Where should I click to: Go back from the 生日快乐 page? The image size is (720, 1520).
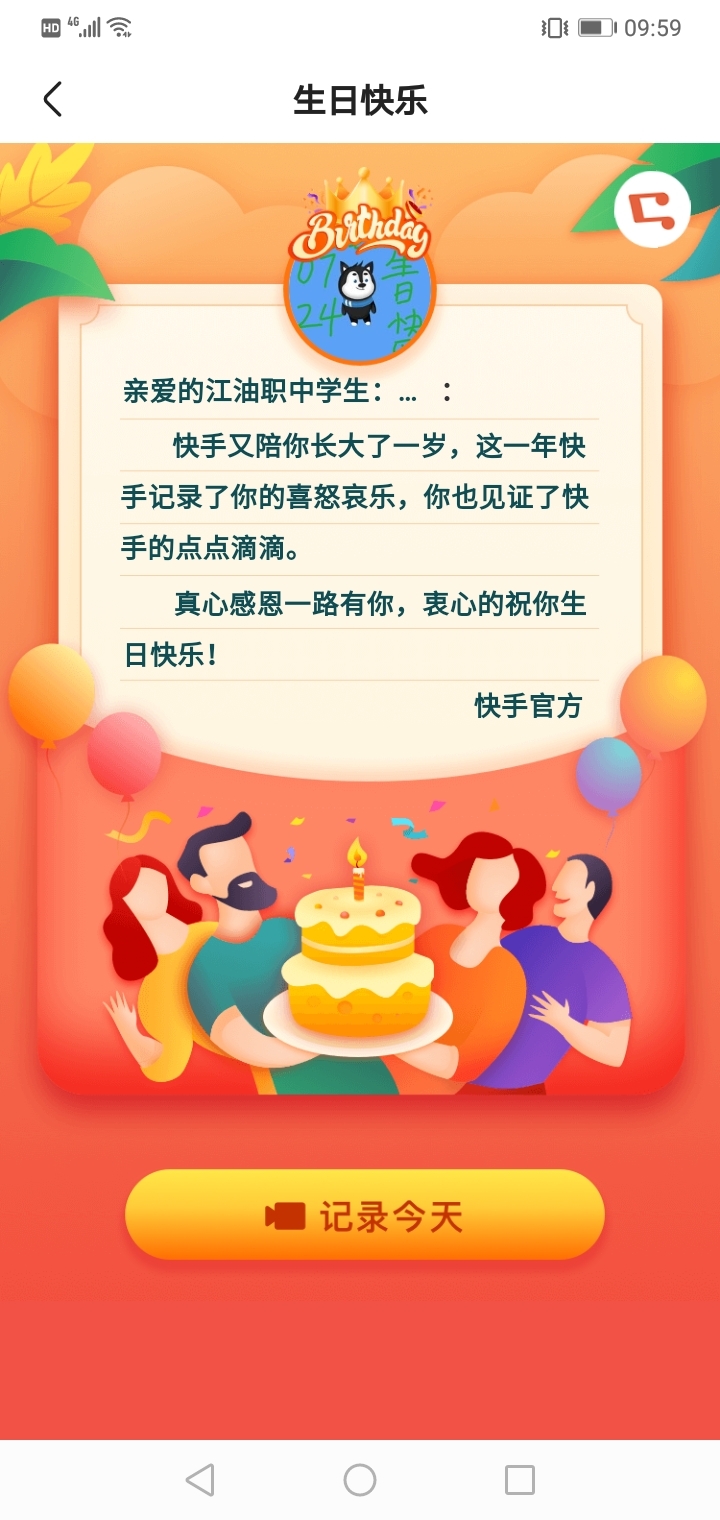point(53,99)
